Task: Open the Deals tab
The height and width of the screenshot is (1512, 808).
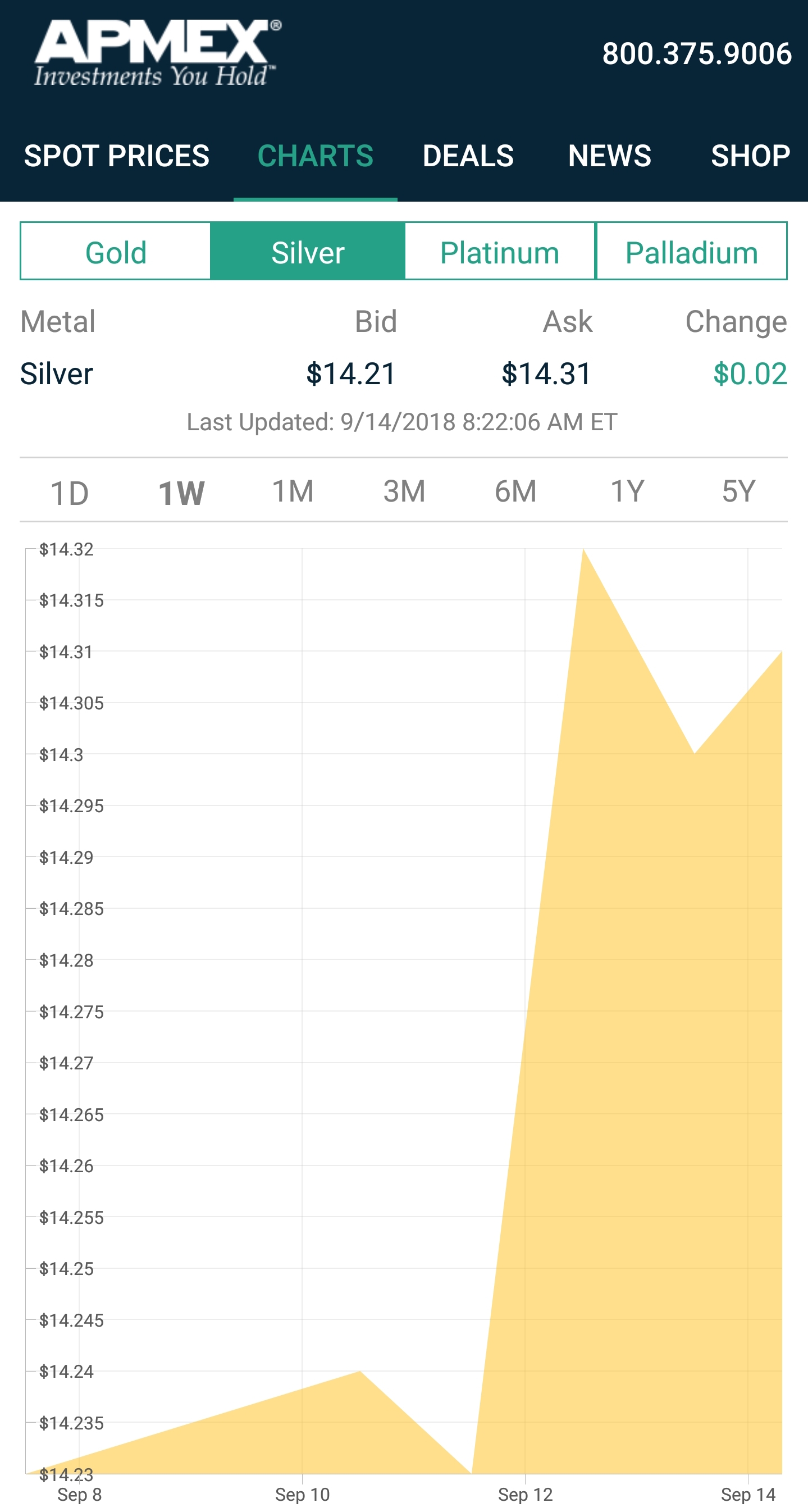Action: coord(468,156)
